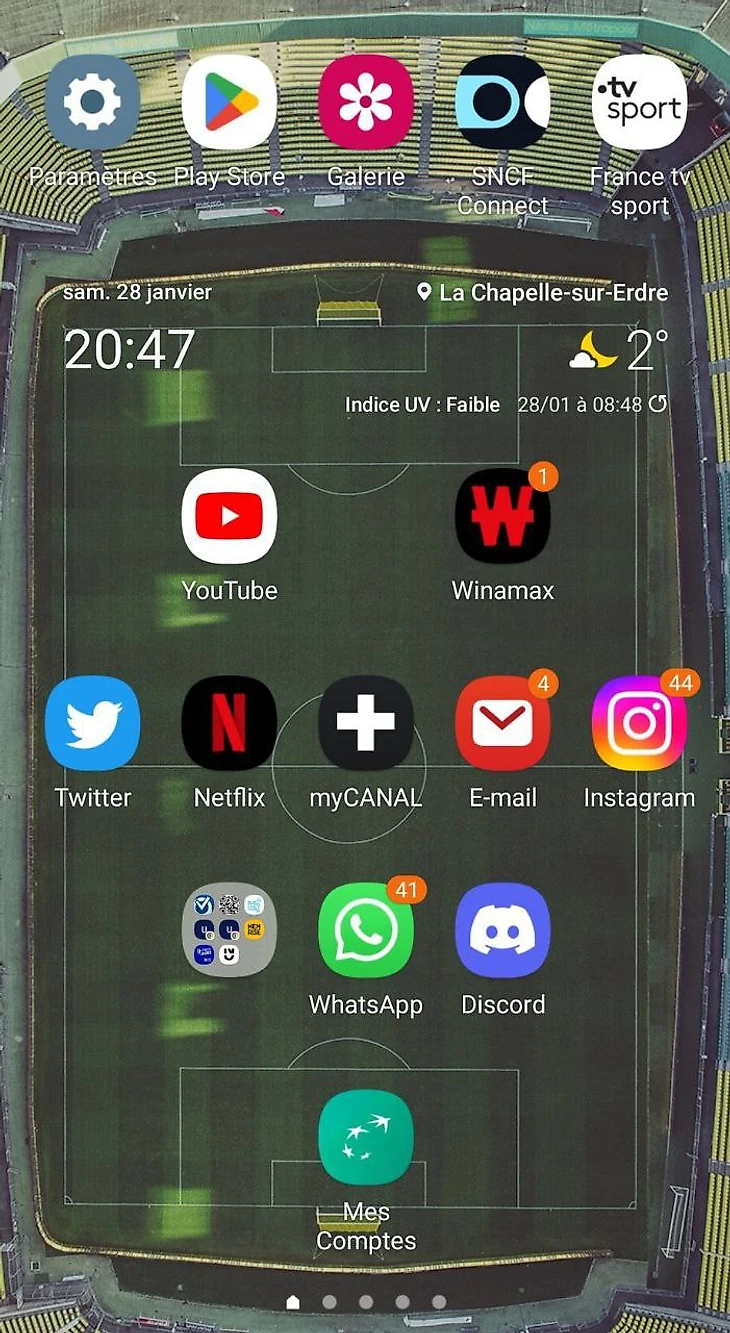Open WhatsApp
Image resolution: width=730 pixels, height=1333 pixels.
[x=366, y=930]
